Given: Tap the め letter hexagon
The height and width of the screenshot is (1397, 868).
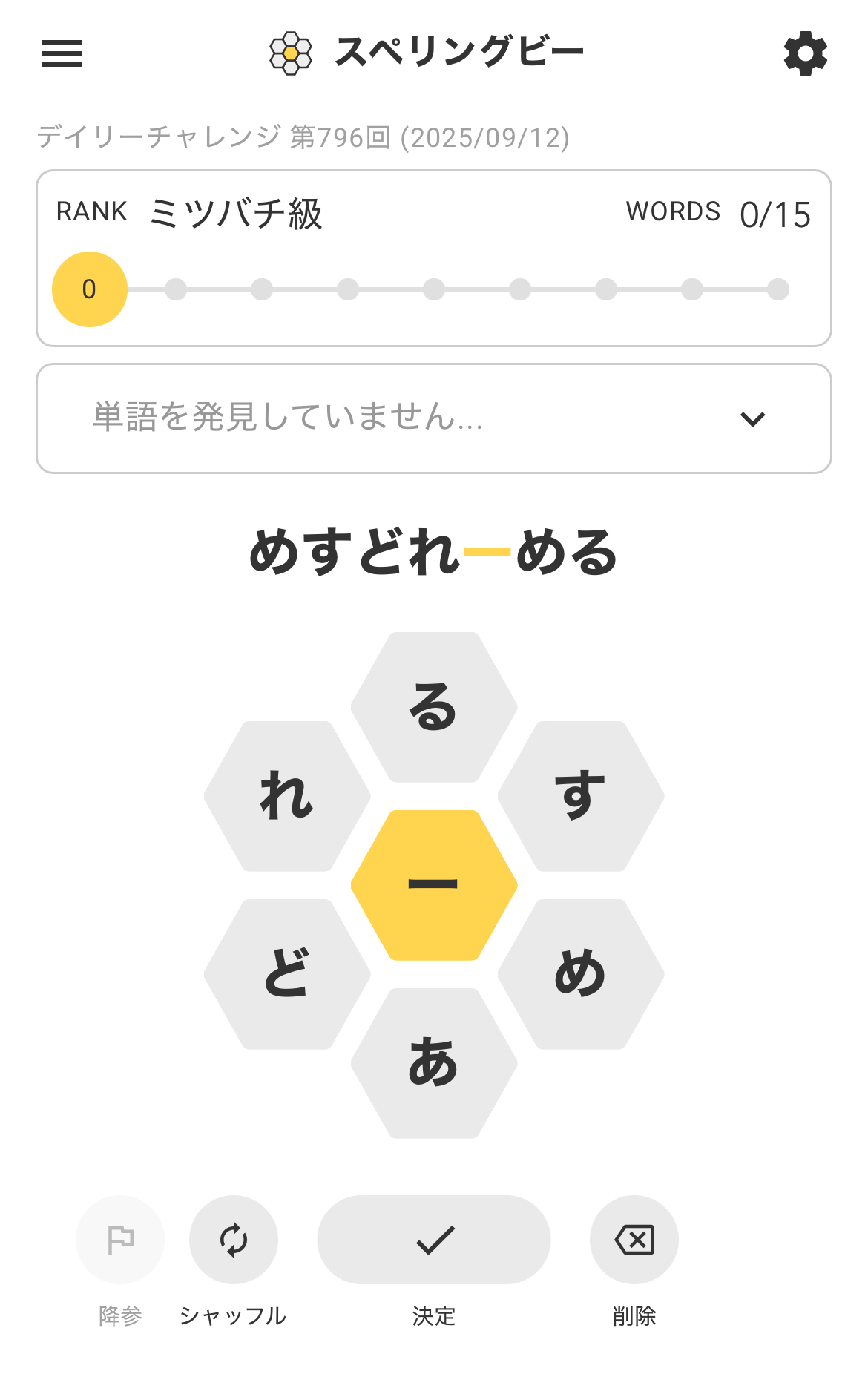Looking at the screenshot, I should (x=581, y=974).
